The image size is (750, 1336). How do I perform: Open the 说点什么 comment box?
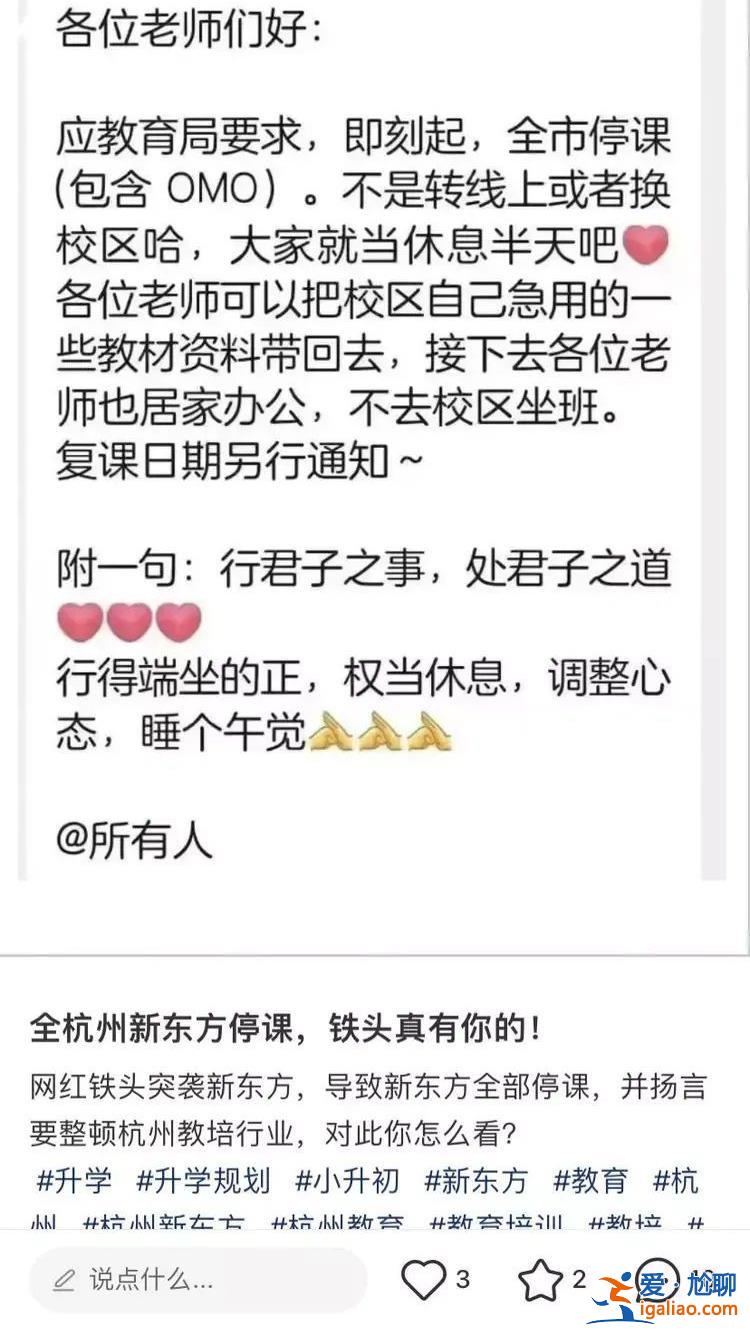pyautogui.click(x=197, y=1279)
